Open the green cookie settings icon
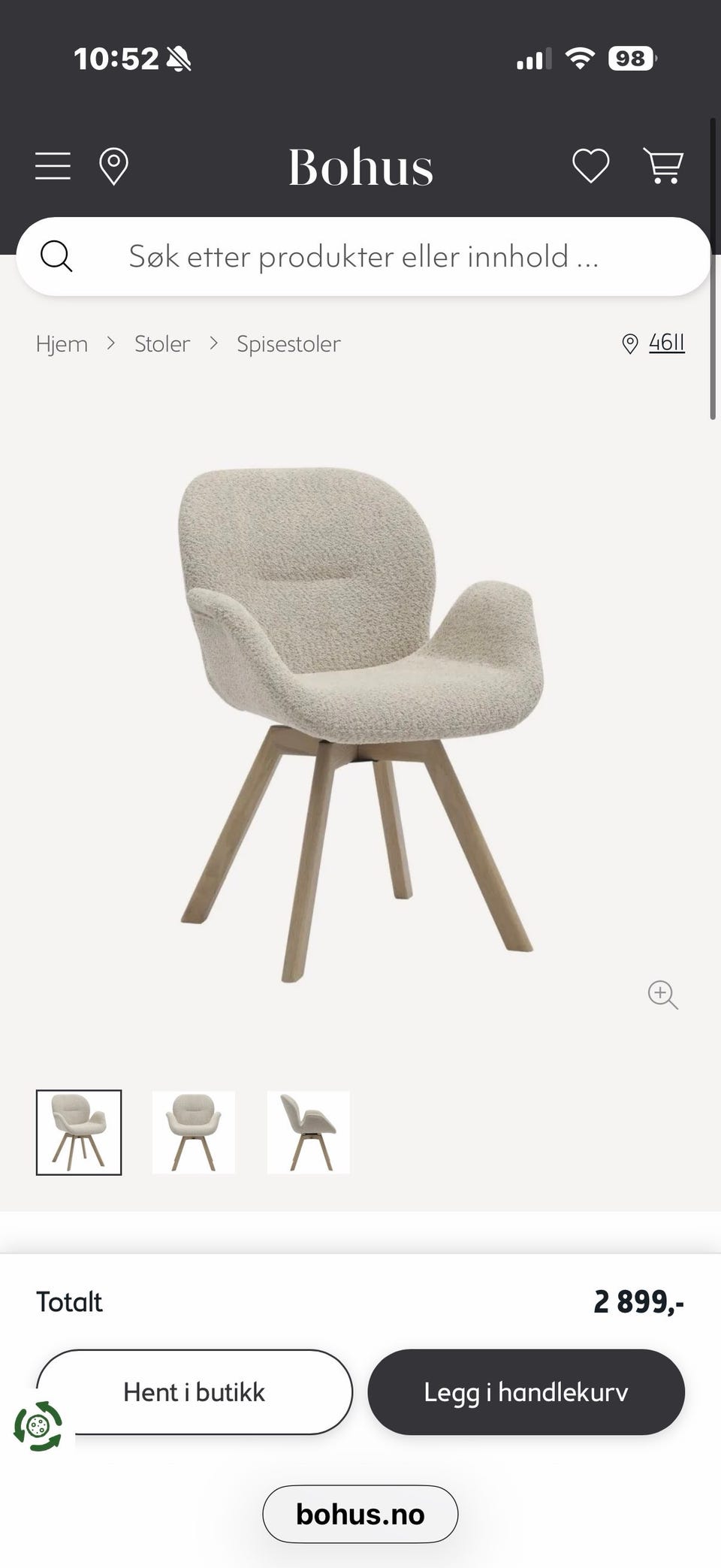The width and height of the screenshot is (721, 1568). pyautogui.click(x=38, y=1425)
